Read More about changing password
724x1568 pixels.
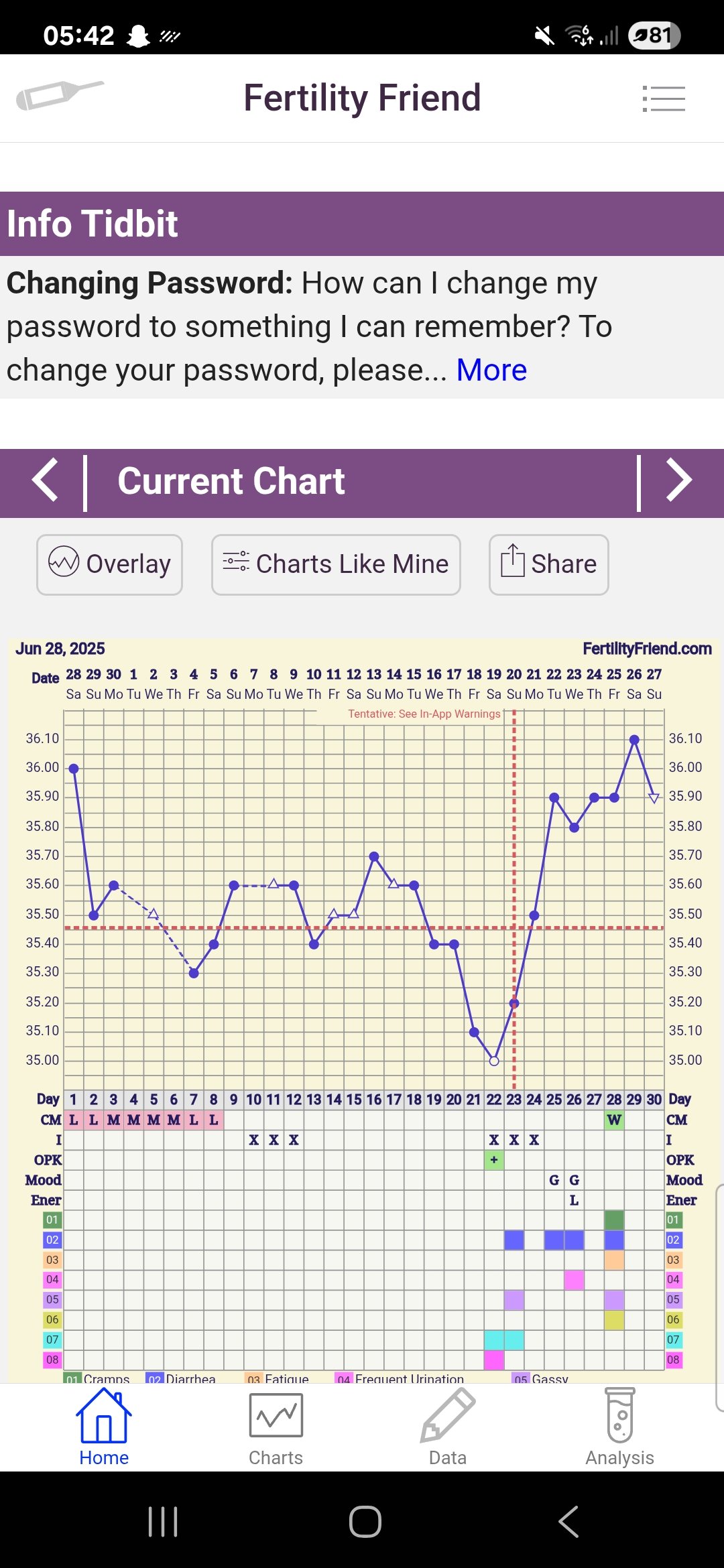point(491,370)
